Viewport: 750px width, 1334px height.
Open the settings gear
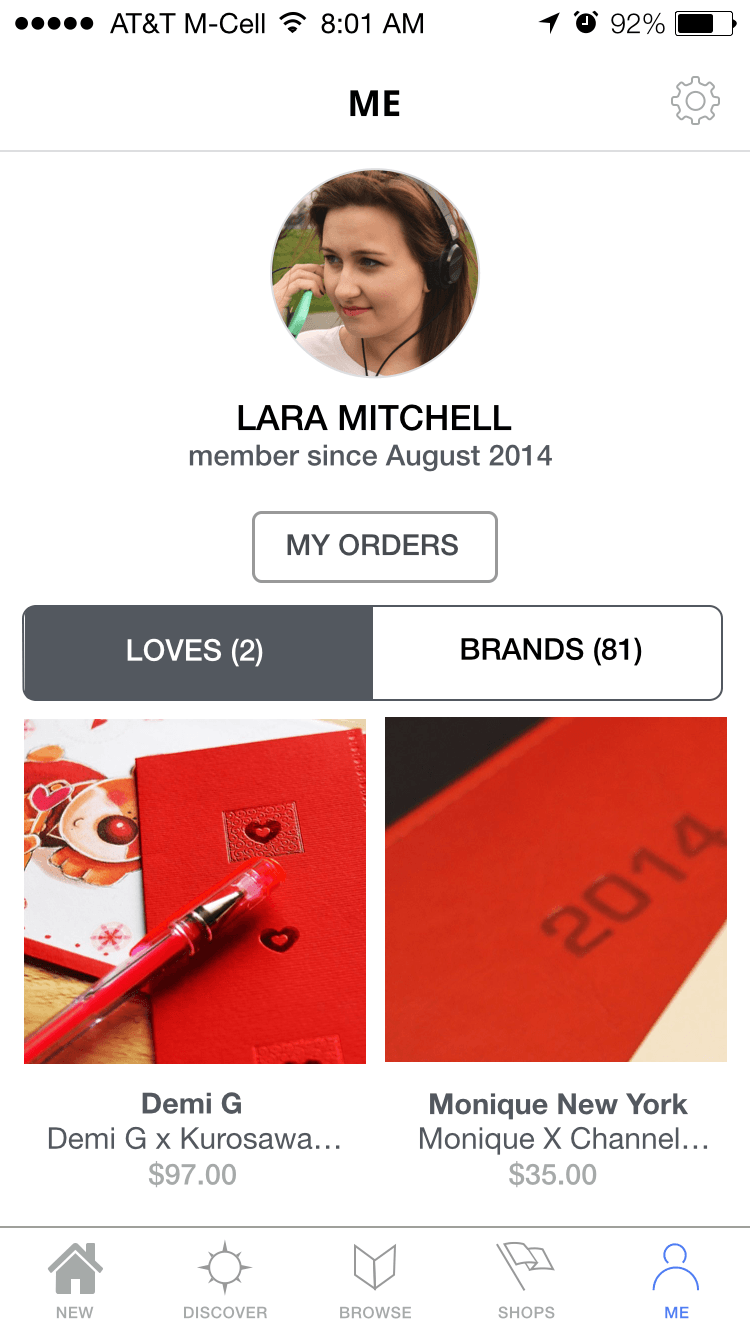[x=694, y=102]
